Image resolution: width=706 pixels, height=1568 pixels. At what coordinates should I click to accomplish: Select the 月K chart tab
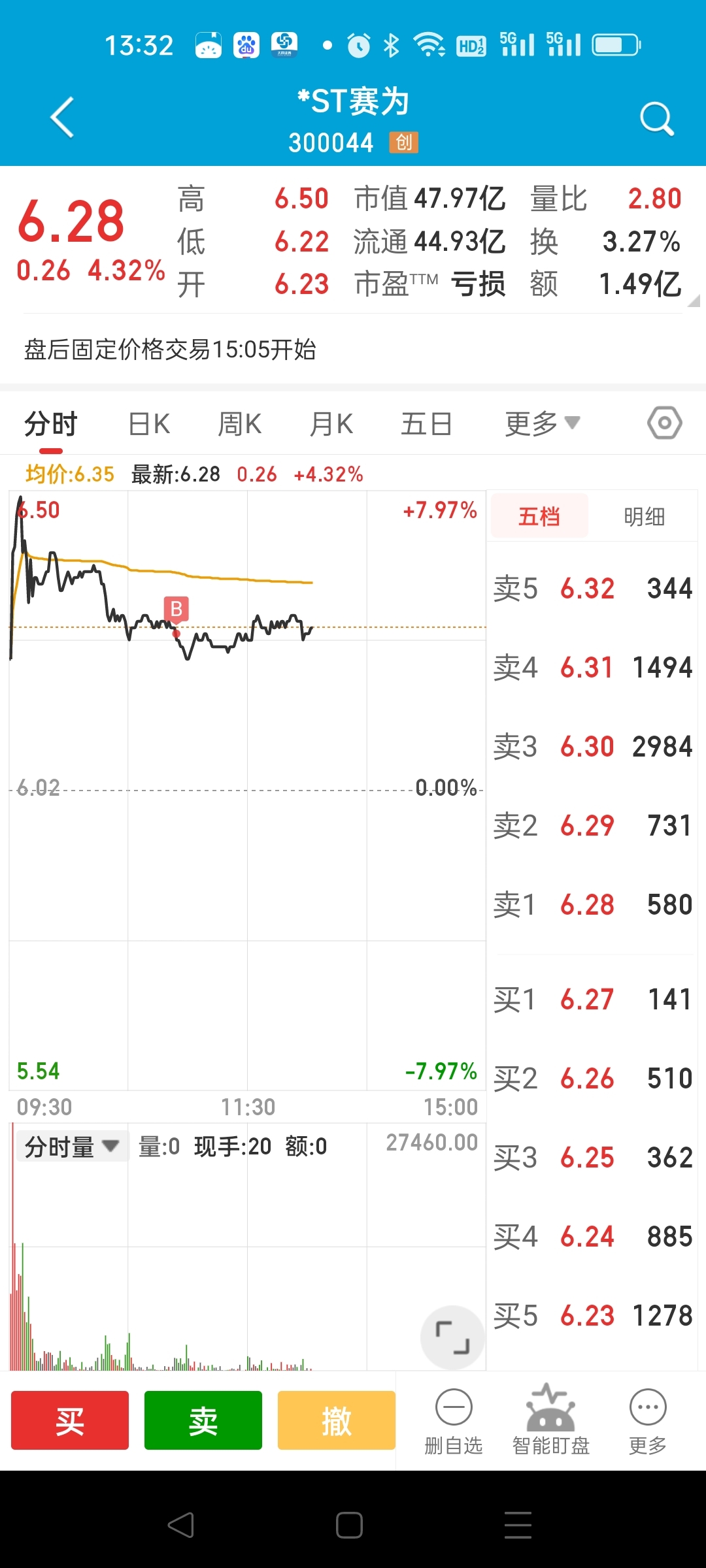[331, 424]
